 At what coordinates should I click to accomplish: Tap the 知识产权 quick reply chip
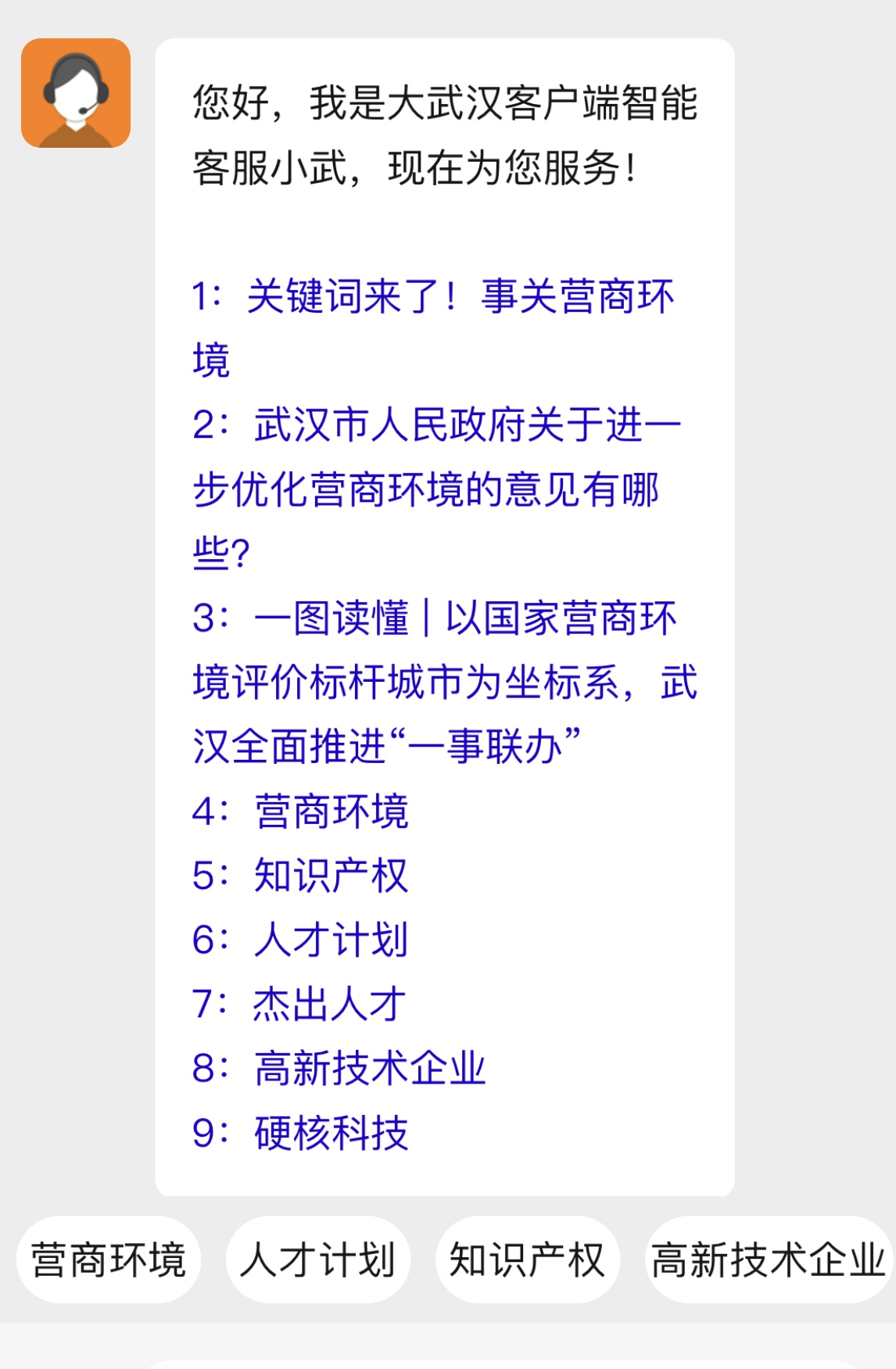click(x=528, y=1260)
